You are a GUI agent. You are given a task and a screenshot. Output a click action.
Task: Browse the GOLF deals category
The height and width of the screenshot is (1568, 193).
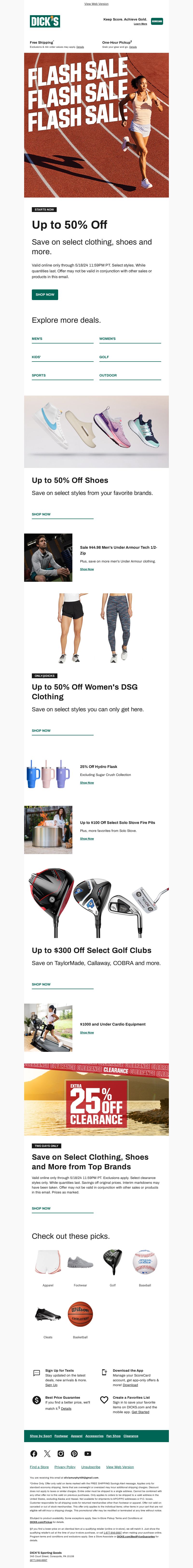pyautogui.click(x=104, y=357)
